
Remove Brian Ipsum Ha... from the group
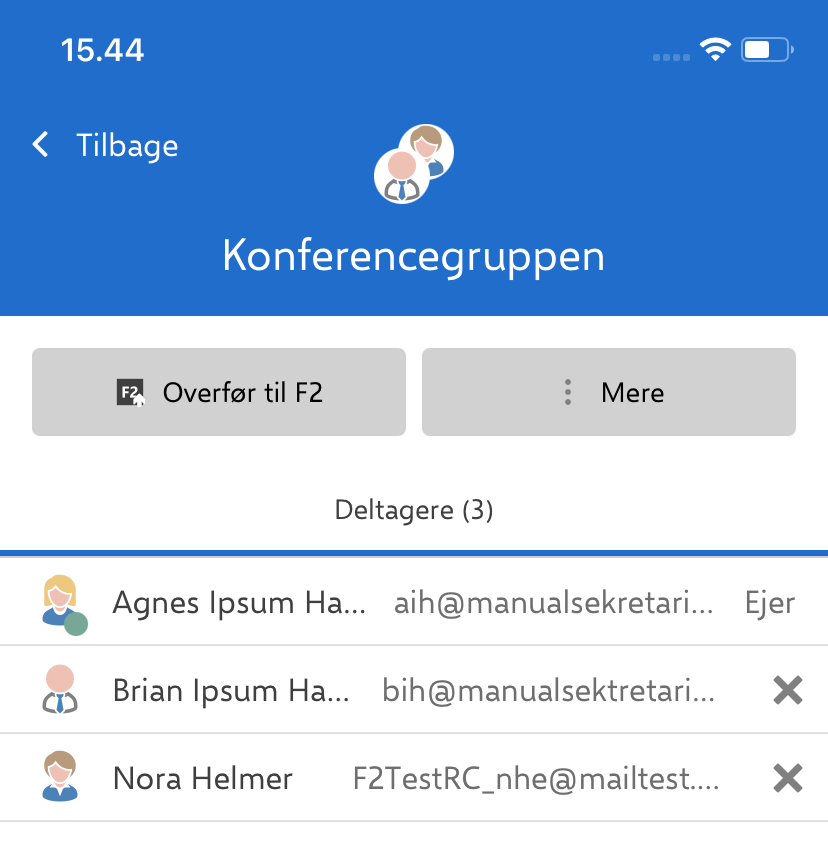point(788,690)
